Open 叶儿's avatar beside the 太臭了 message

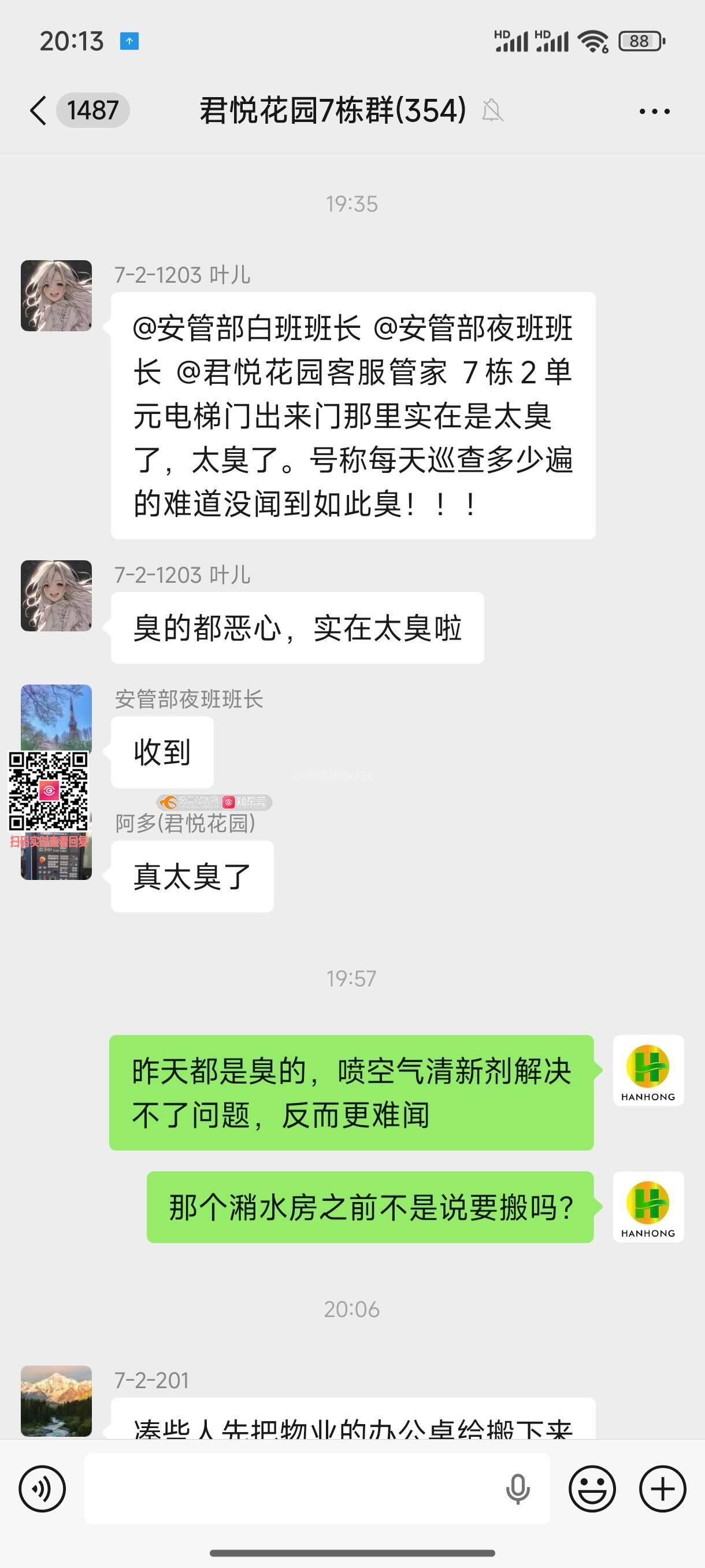[56, 296]
